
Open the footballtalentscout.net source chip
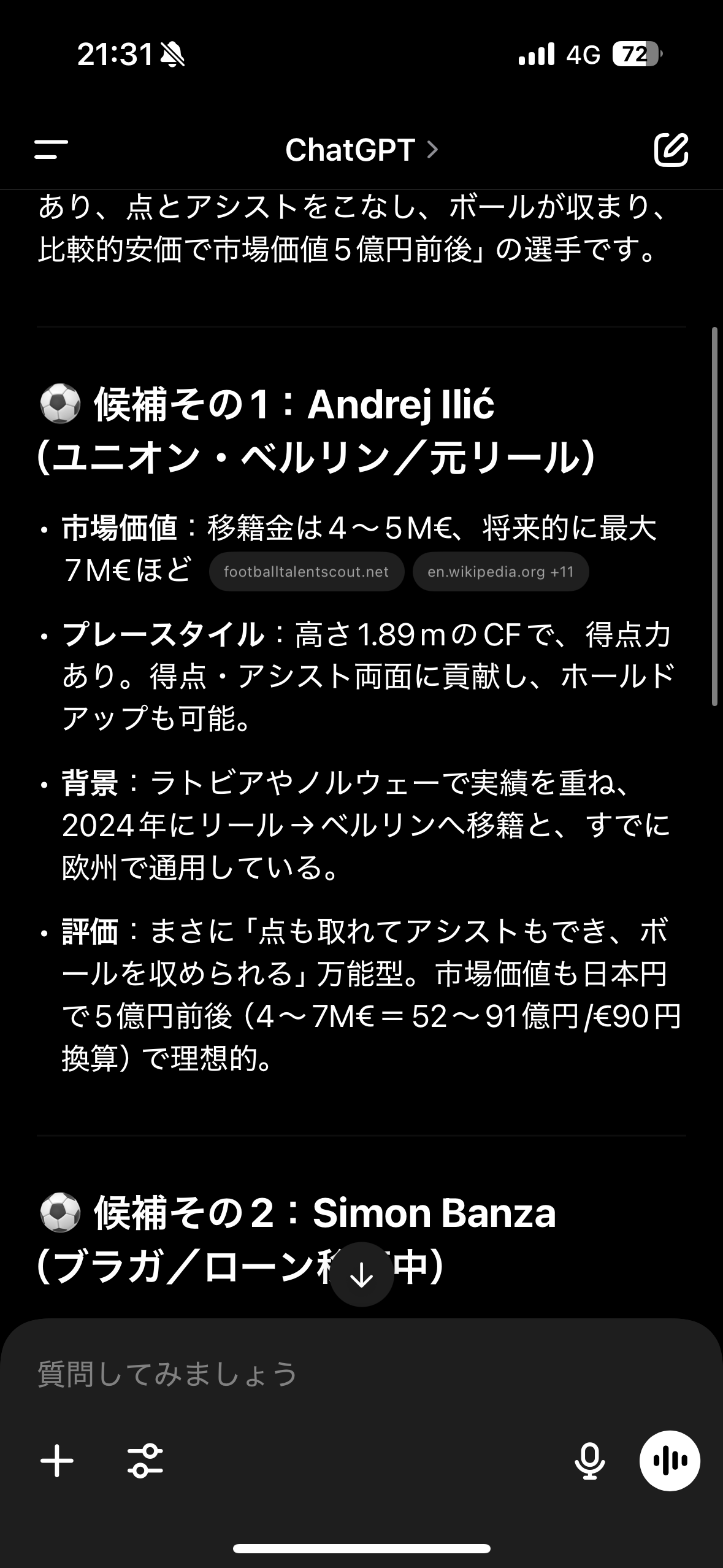tap(306, 572)
